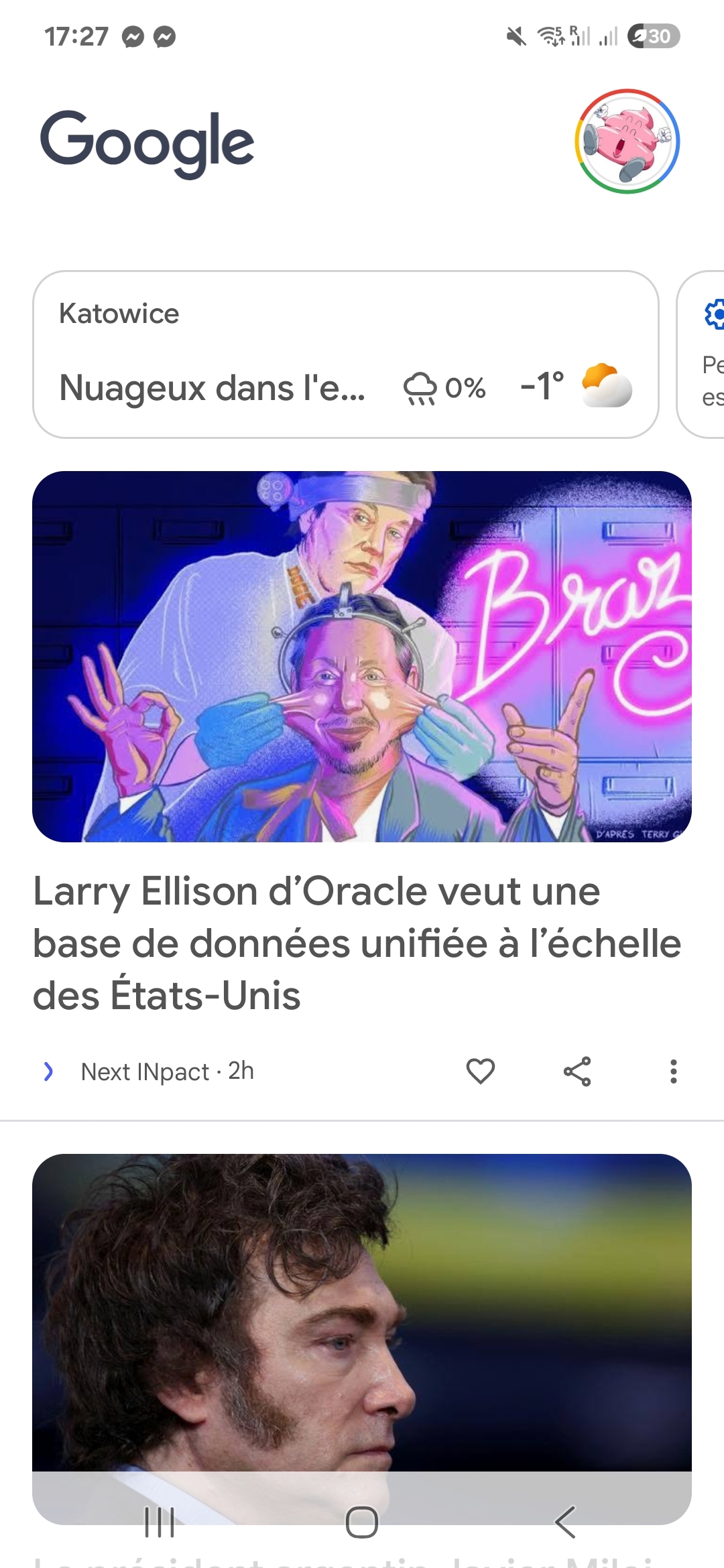This screenshot has width=724, height=1568.
Task: Share the Larry Ellison article
Action: (x=577, y=1071)
